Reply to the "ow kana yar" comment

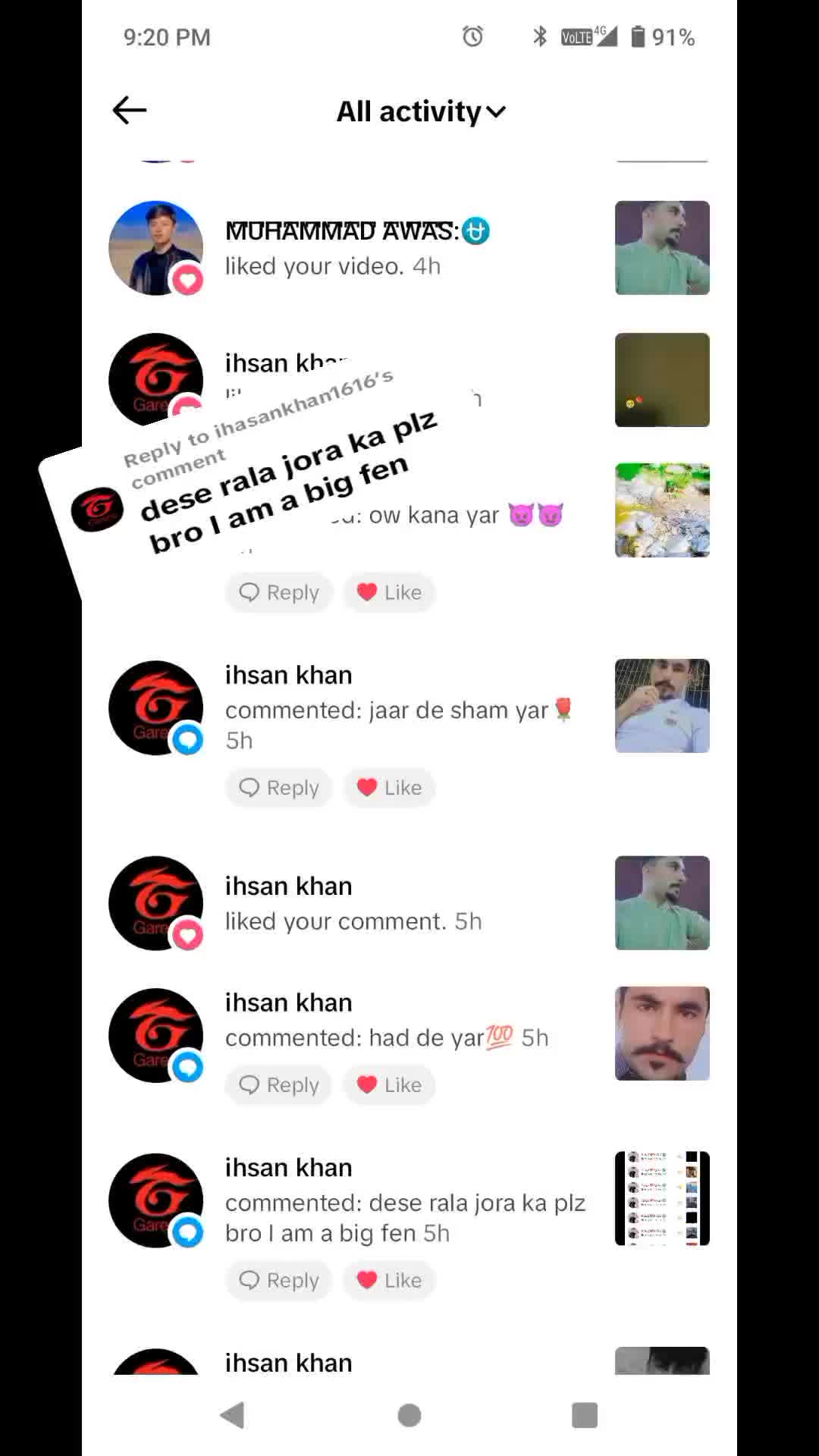pos(279,592)
